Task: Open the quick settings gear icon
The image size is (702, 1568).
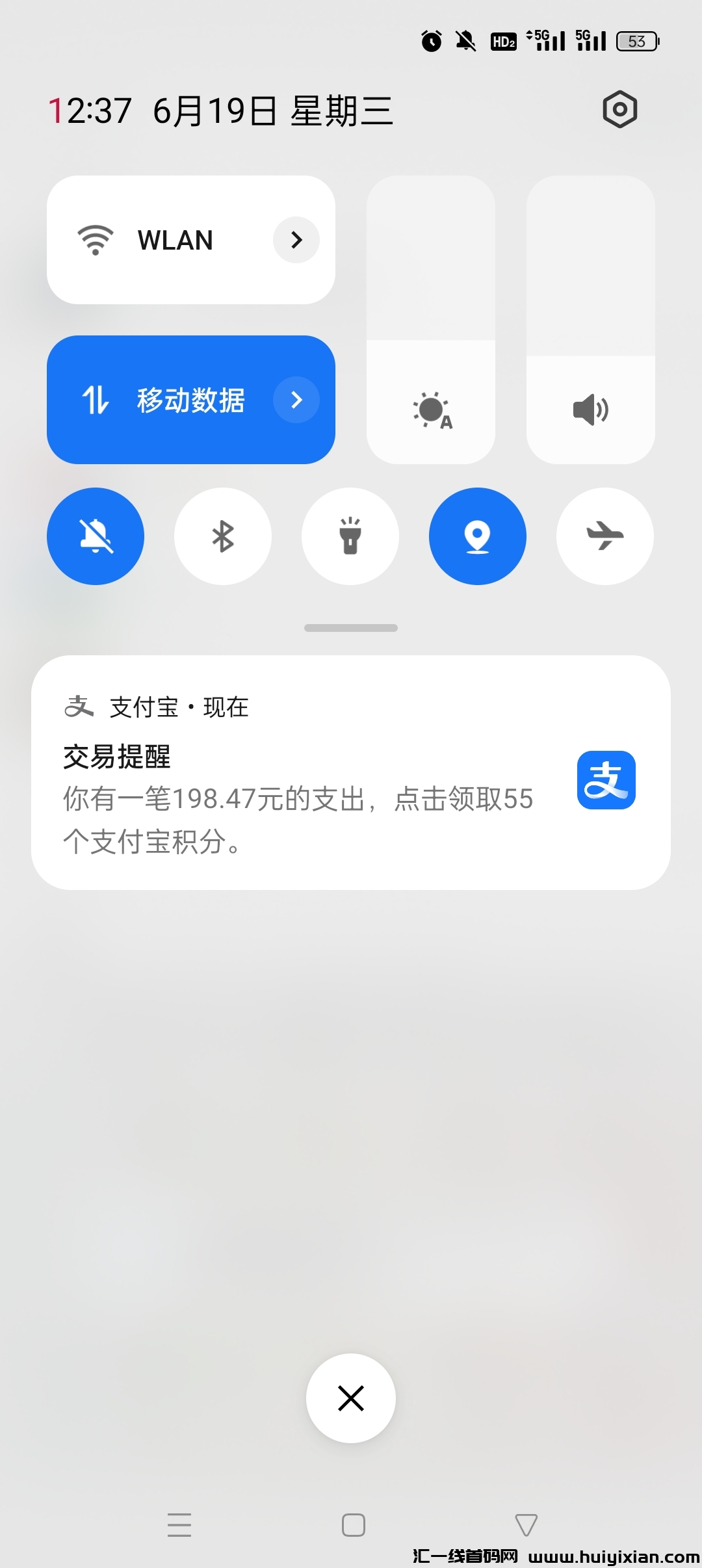Action: (x=618, y=109)
